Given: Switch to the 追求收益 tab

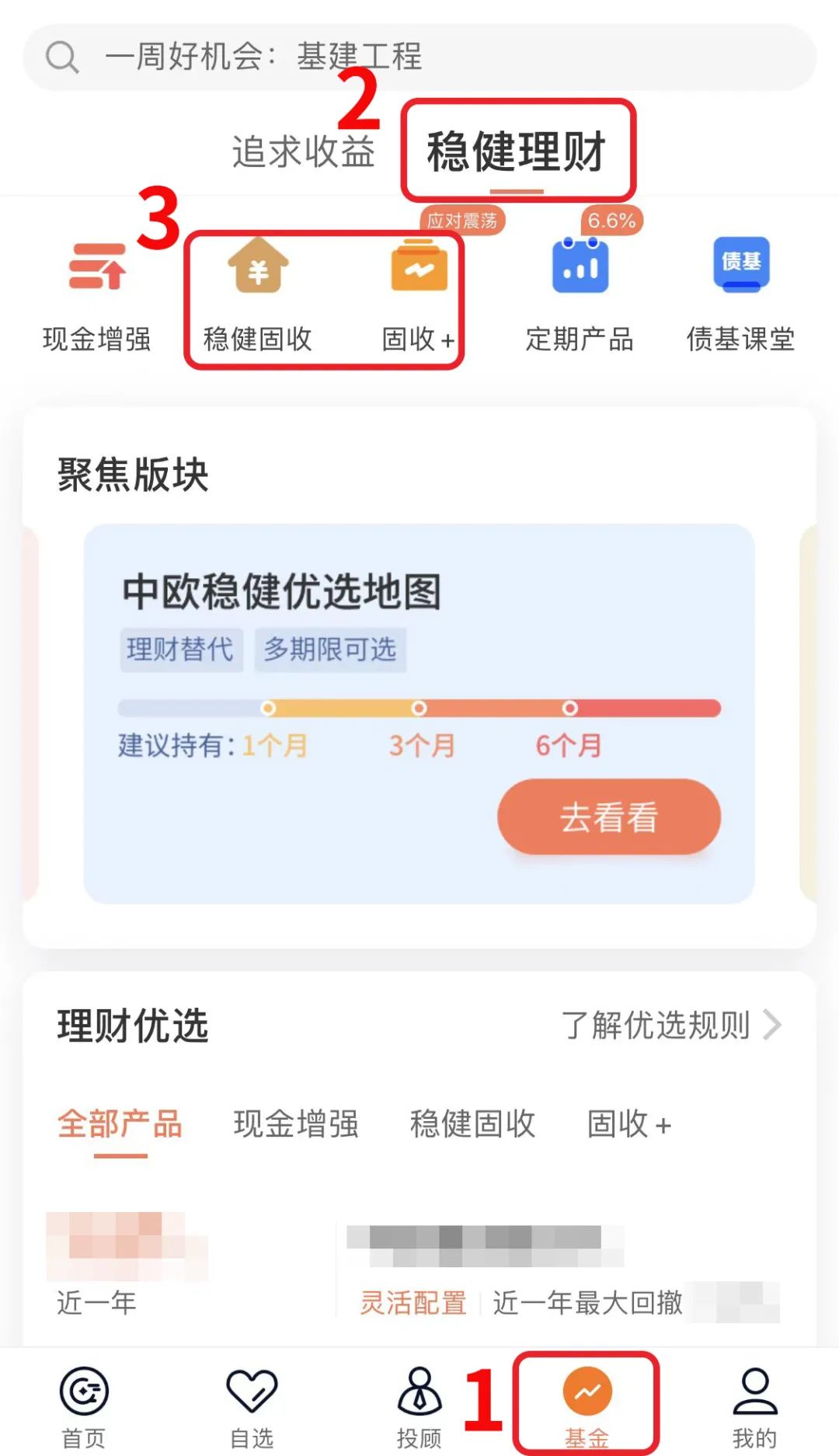Looking at the screenshot, I should pyautogui.click(x=304, y=151).
